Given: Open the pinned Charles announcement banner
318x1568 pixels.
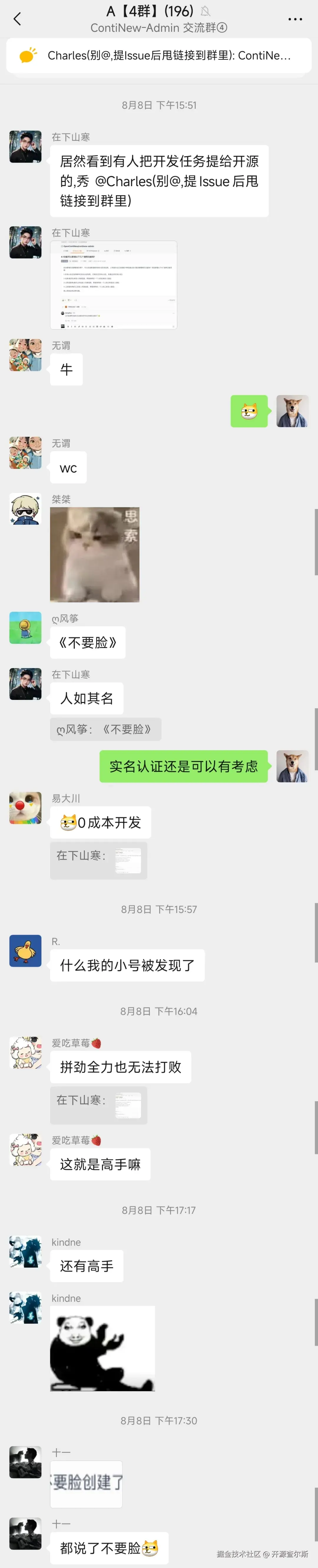Looking at the screenshot, I should pyautogui.click(x=159, y=55).
